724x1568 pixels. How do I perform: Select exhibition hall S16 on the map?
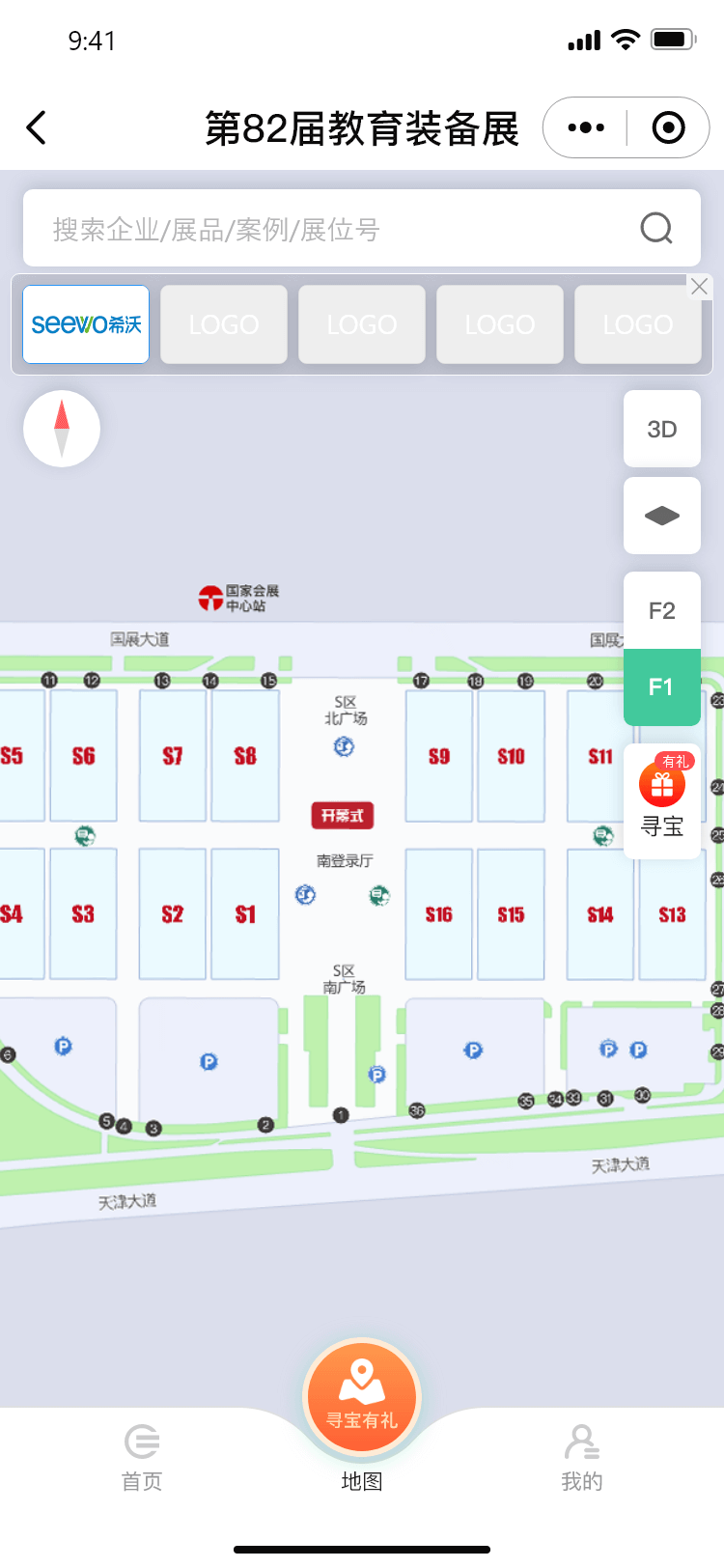click(x=439, y=914)
